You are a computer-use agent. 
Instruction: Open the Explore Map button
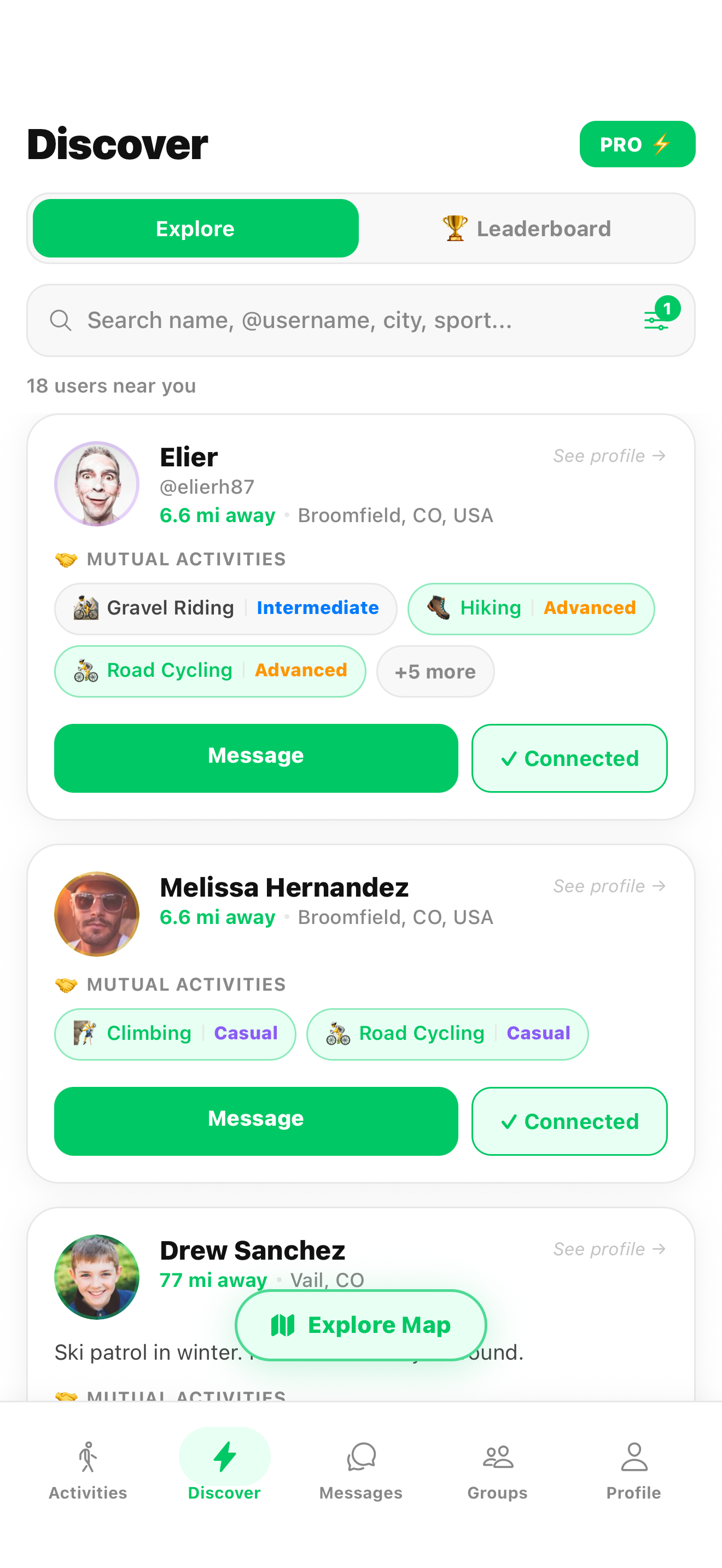click(360, 1325)
